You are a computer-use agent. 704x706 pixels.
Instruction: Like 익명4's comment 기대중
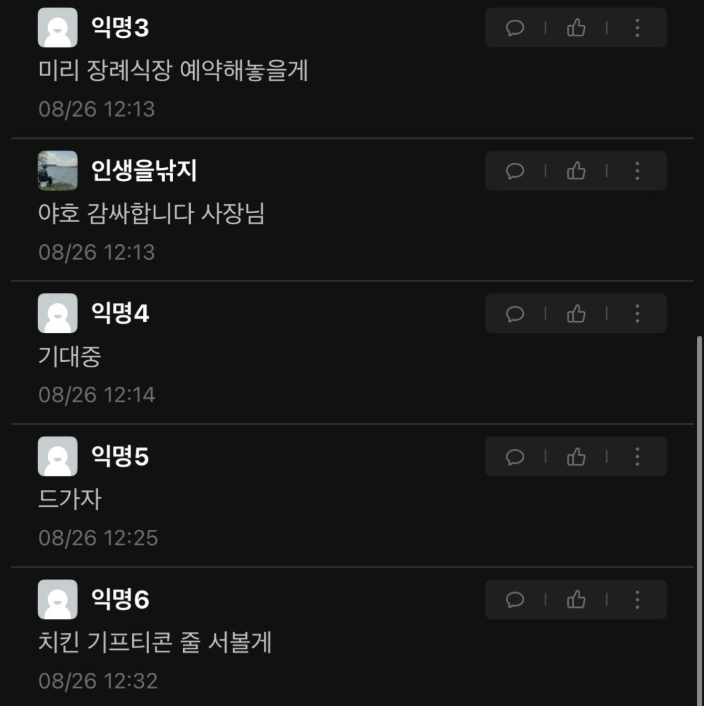point(576,314)
